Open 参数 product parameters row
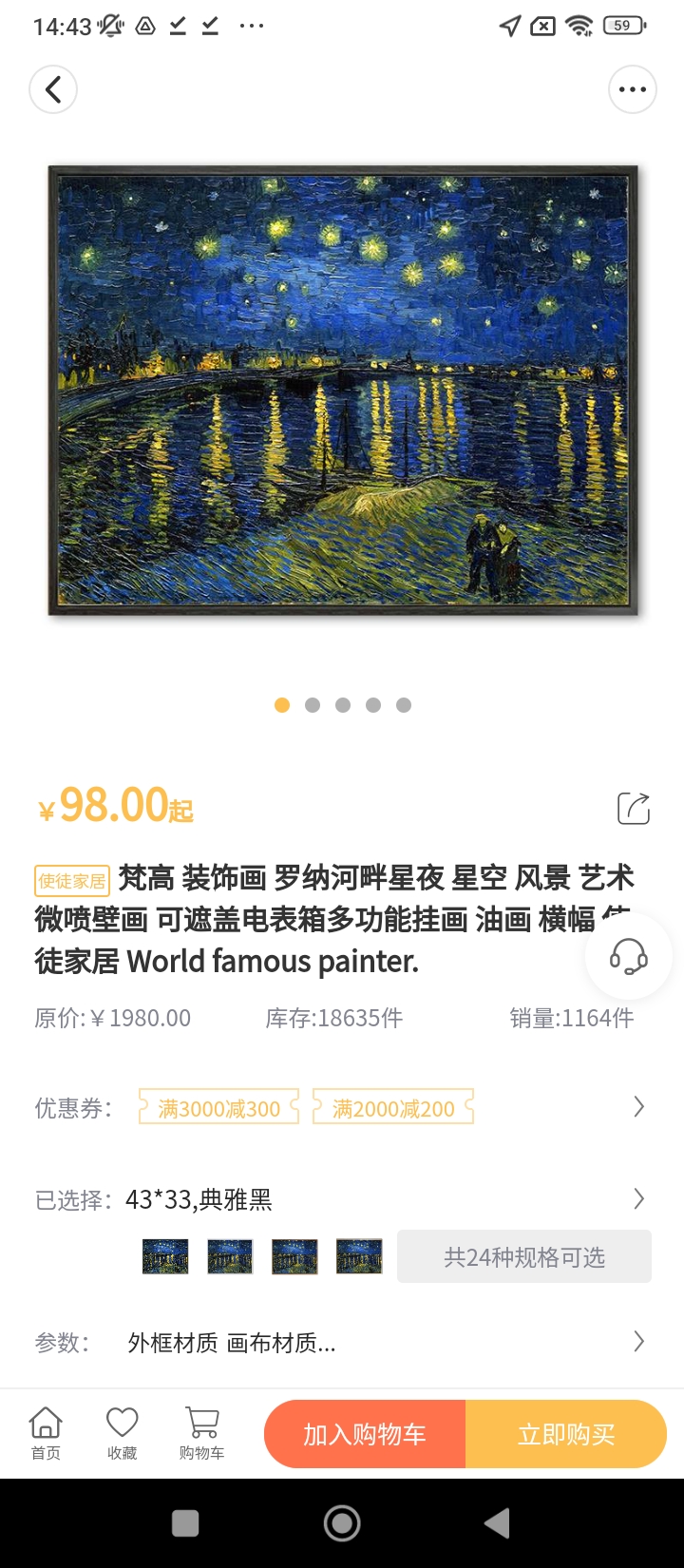The width and height of the screenshot is (684, 1568). coord(342,1343)
